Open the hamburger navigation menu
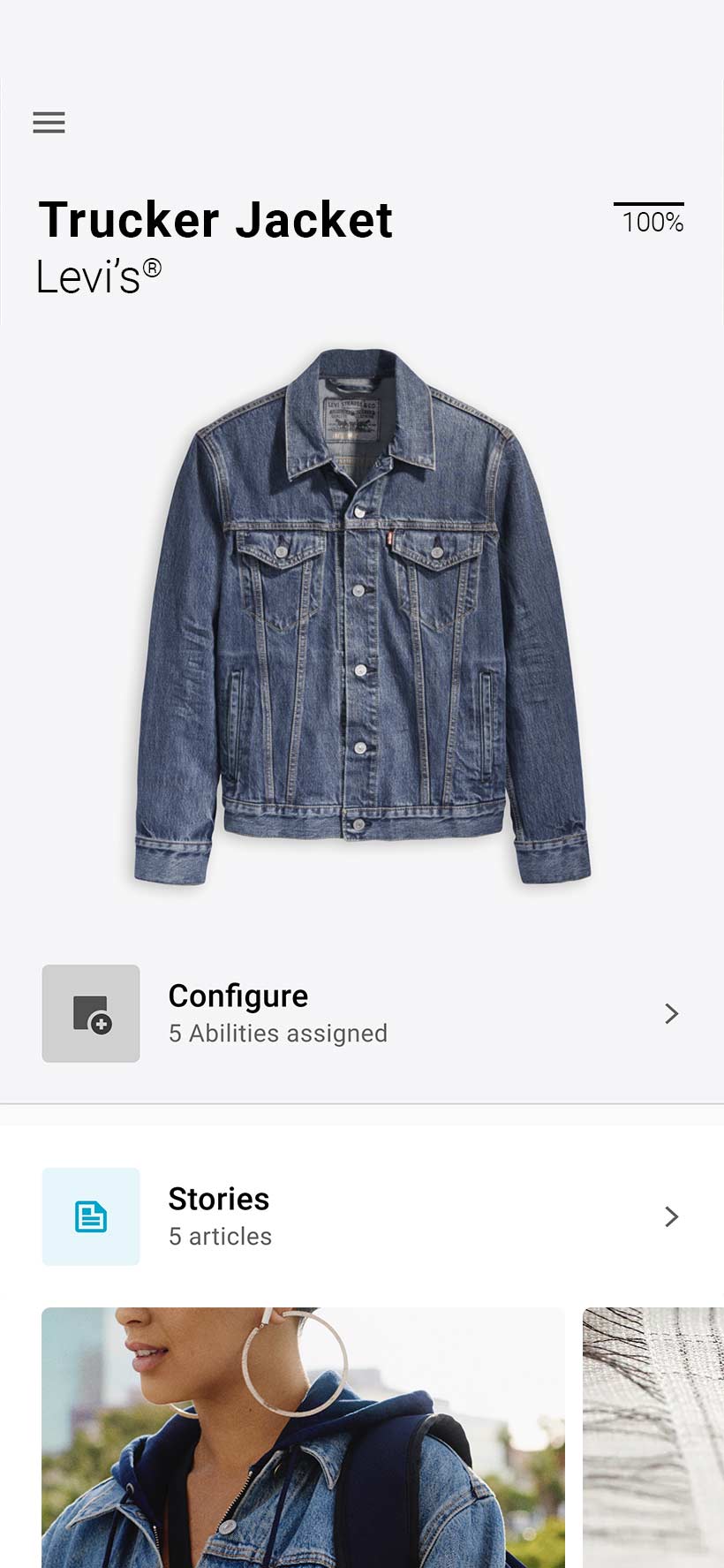The height and width of the screenshot is (1568, 724). (x=49, y=122)
